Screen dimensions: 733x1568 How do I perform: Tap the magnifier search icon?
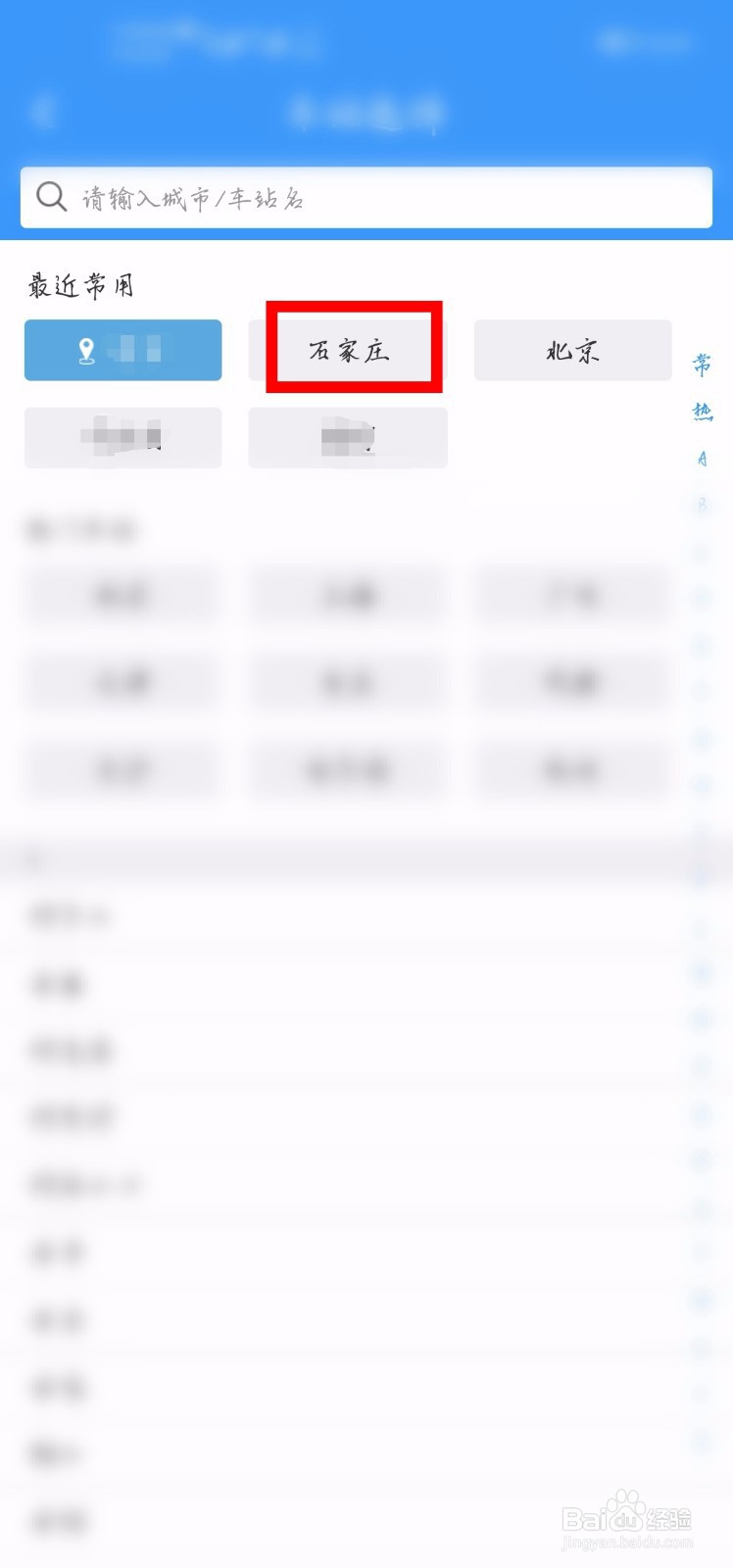(x=51, y=196)
